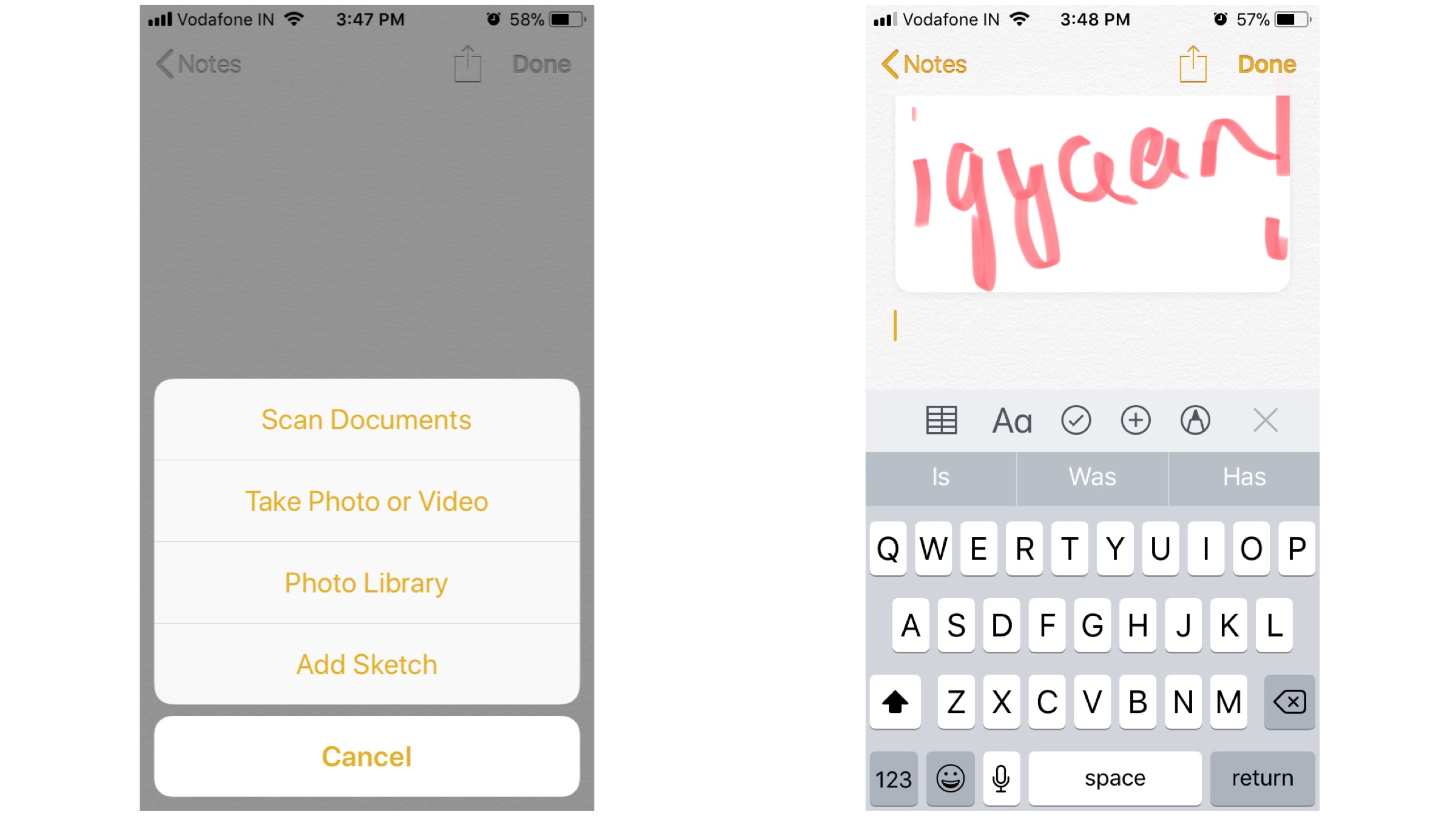Choose Add Sketch option
This screenshot has width=1456, height=816.
[x=366, y=664]
